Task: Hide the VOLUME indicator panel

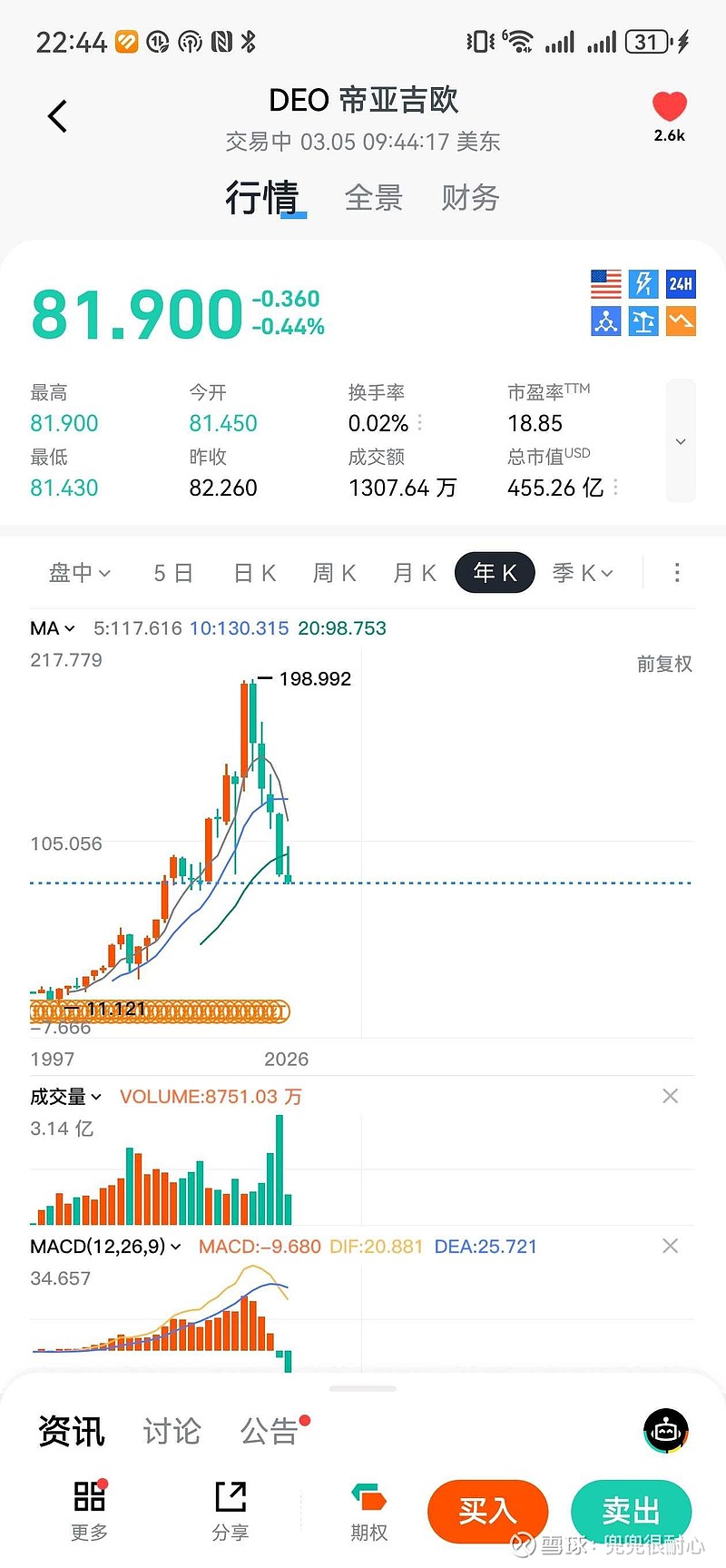Action: pos(670,1096)
